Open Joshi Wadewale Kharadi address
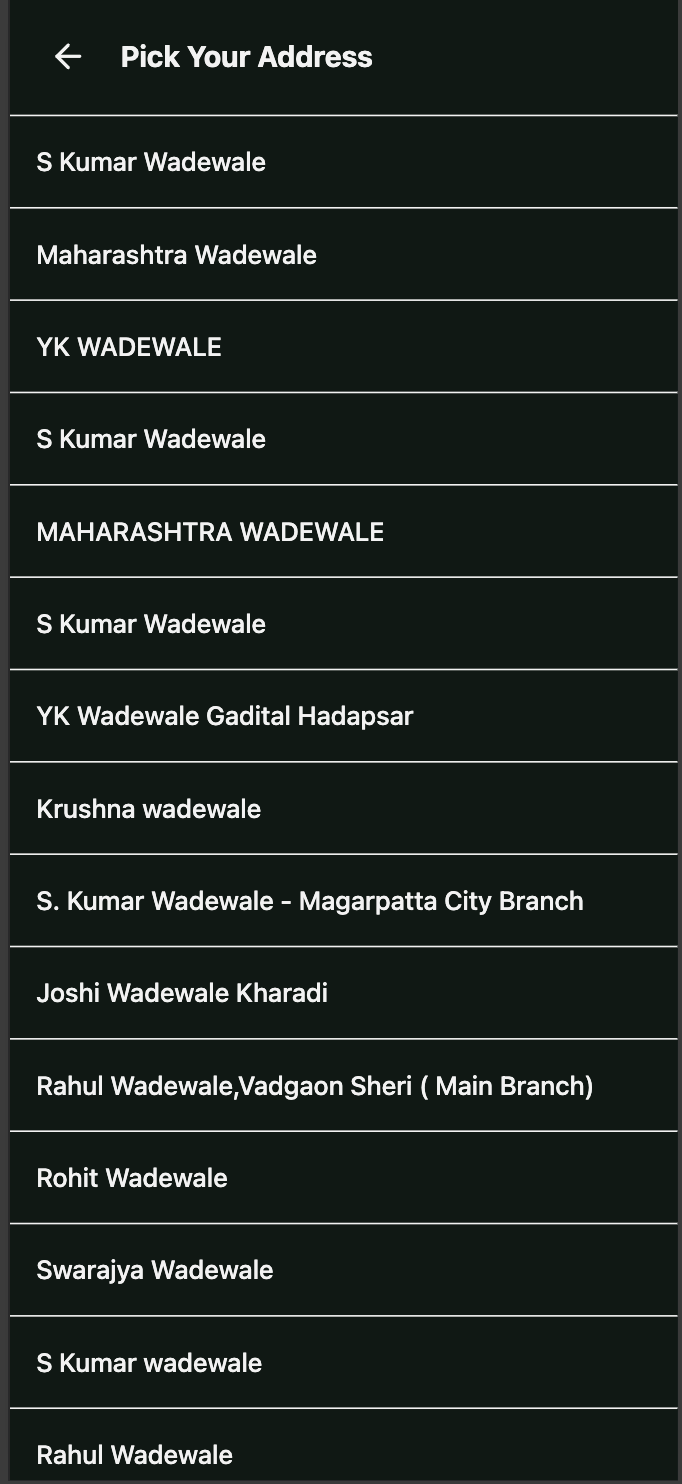 pyautogui.click(x=182, y=993)
